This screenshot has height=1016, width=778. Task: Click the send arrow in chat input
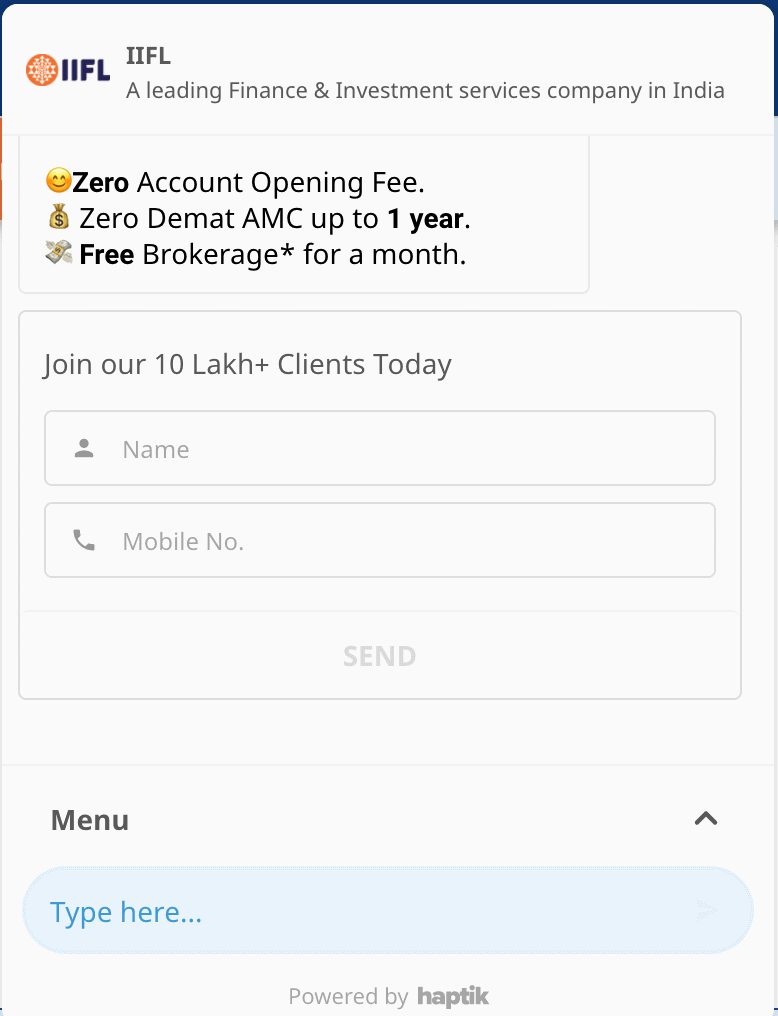[706, 910]
